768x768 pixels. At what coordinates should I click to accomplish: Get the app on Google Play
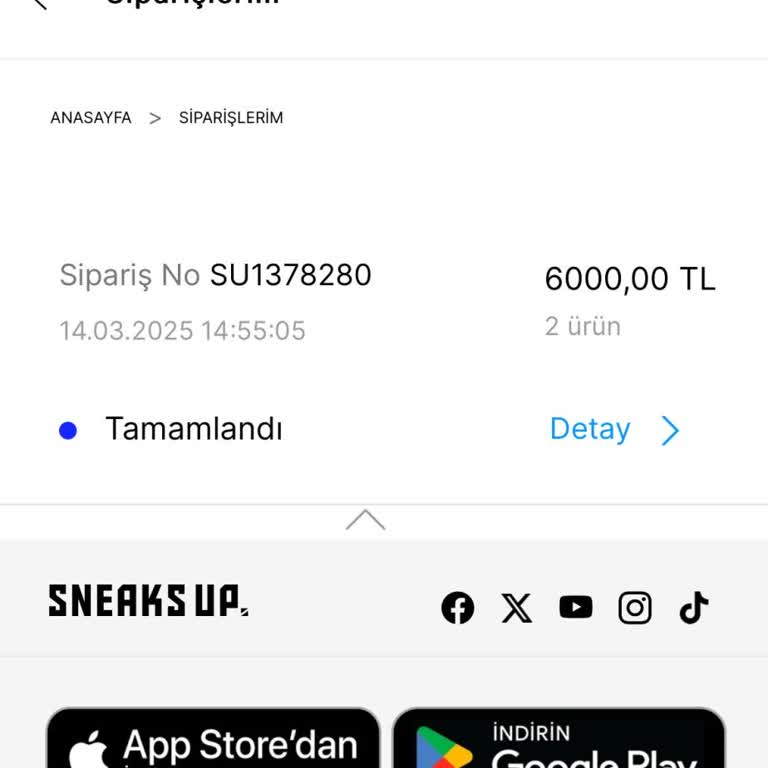tap(559, 740)
